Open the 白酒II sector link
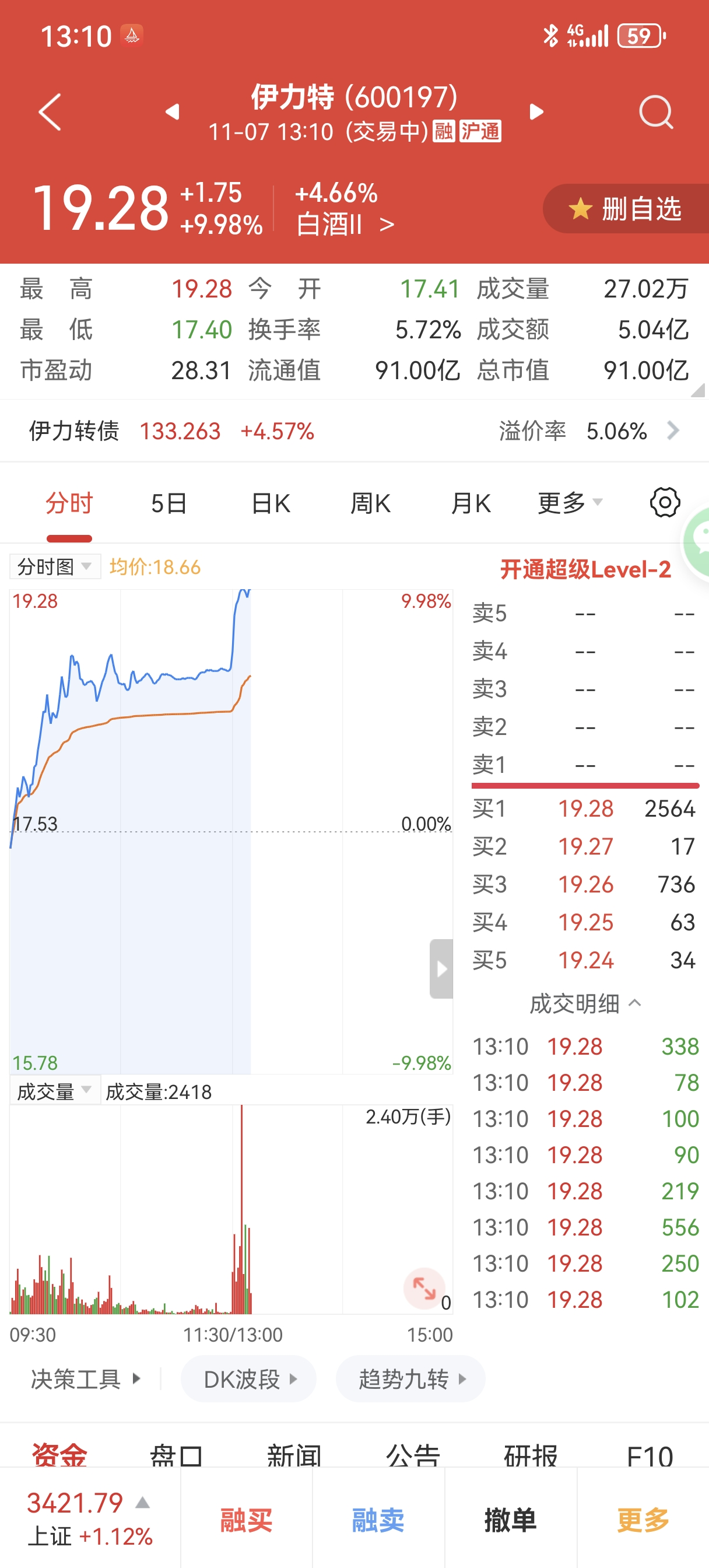The width and height of the screenshot is (709, 1568). pyautogui.click(x=345, y=225)
